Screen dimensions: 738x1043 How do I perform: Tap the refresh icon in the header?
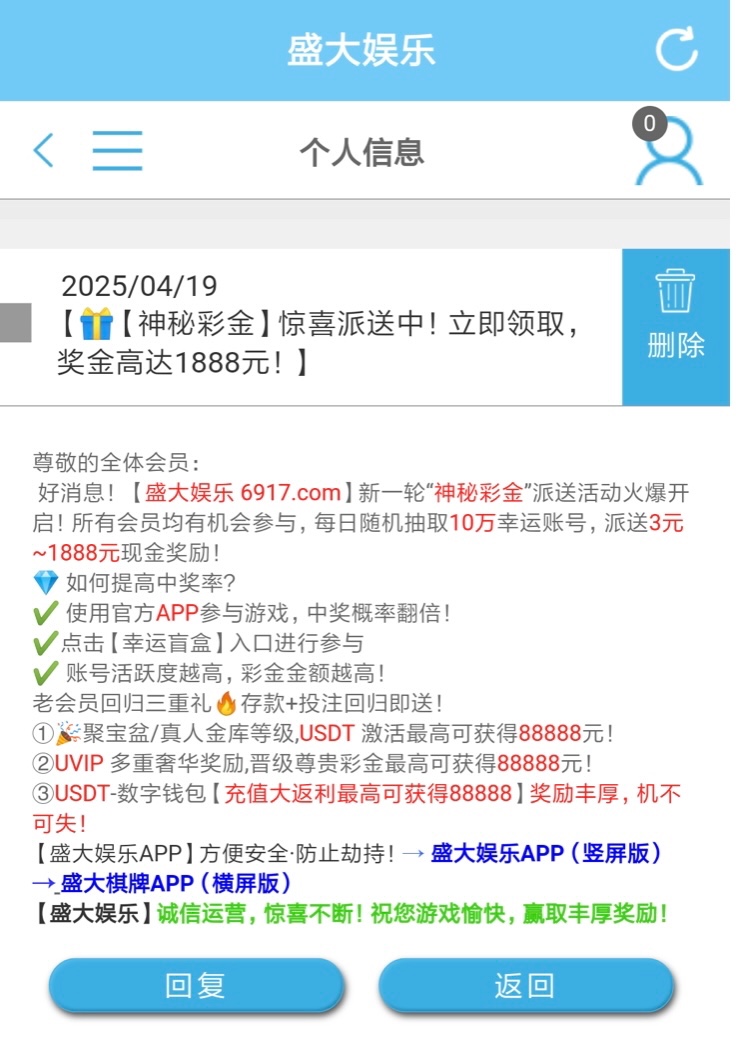click(676, 49)
